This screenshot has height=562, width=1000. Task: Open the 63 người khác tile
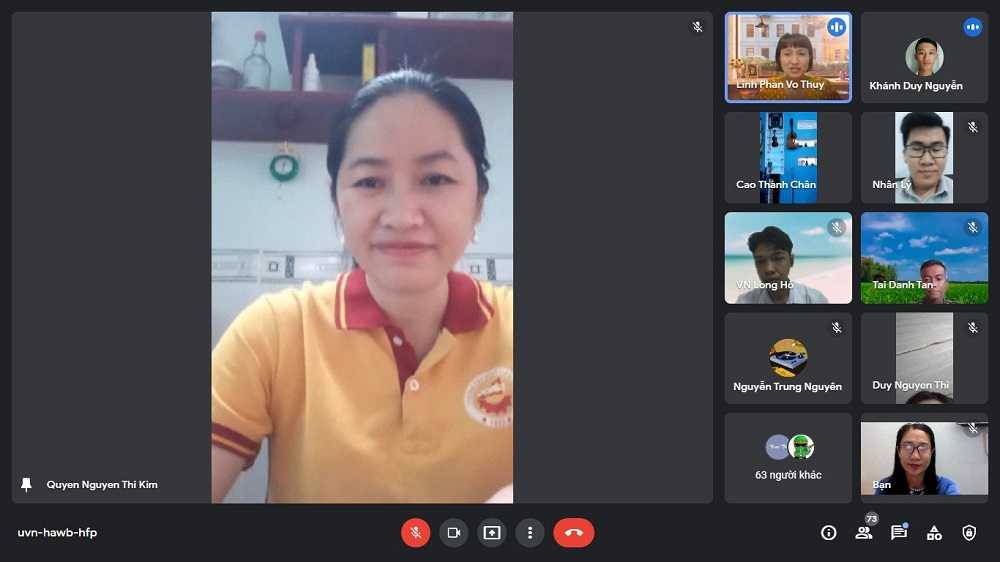click(x=788, y=457)
